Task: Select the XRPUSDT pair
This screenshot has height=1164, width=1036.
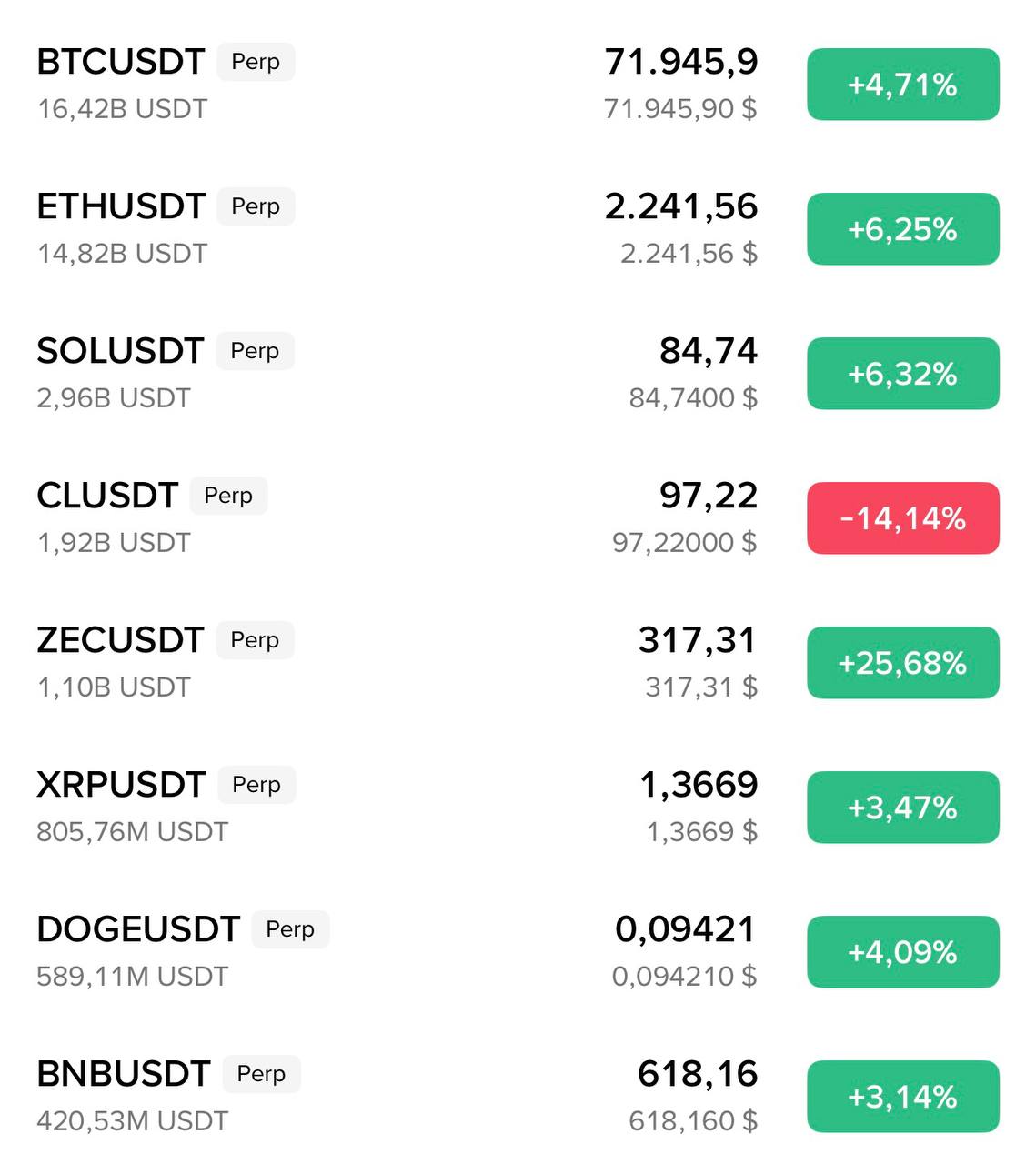Action: [121, 784]
